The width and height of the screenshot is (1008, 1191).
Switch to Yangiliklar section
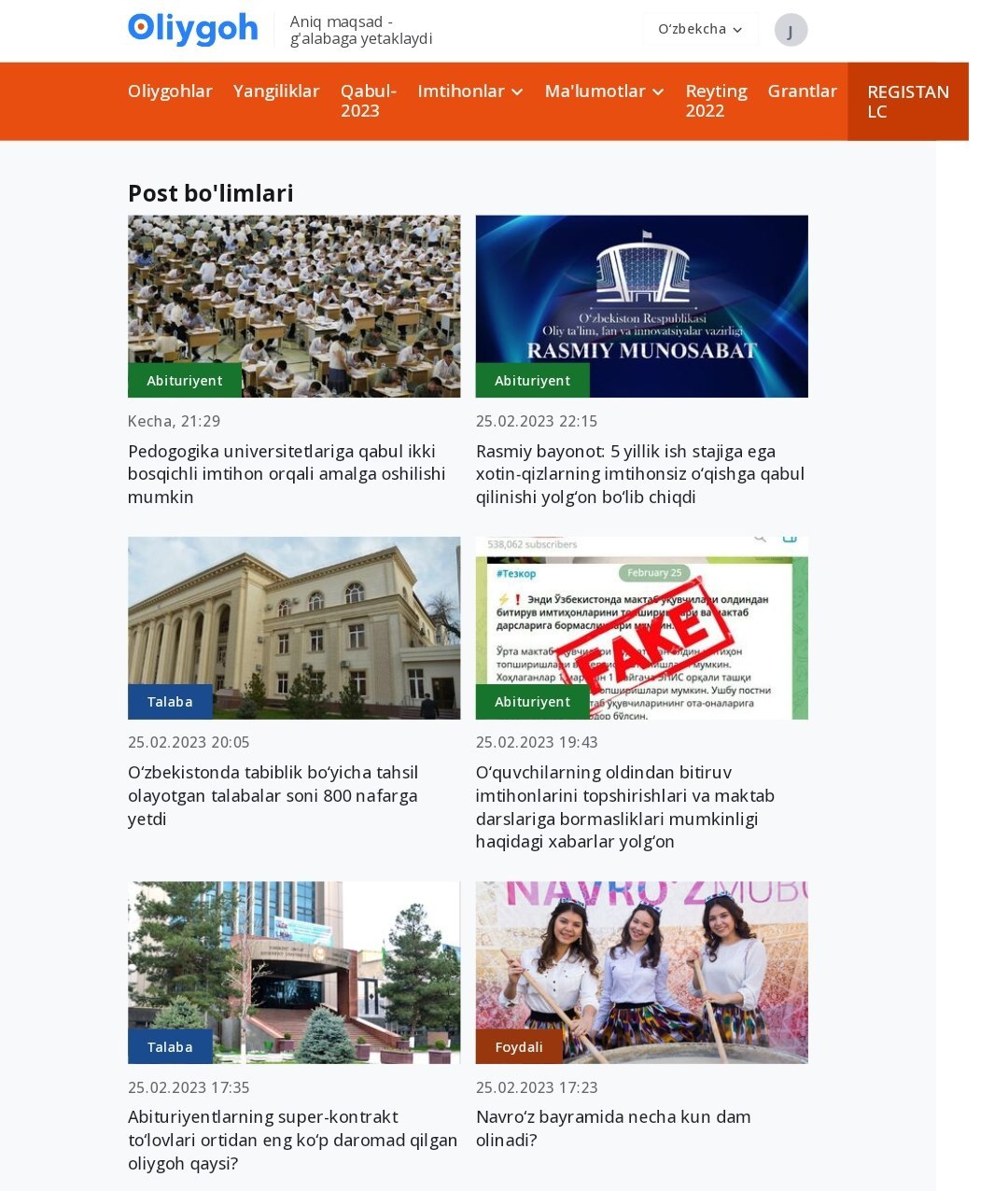tap(276, 91)
